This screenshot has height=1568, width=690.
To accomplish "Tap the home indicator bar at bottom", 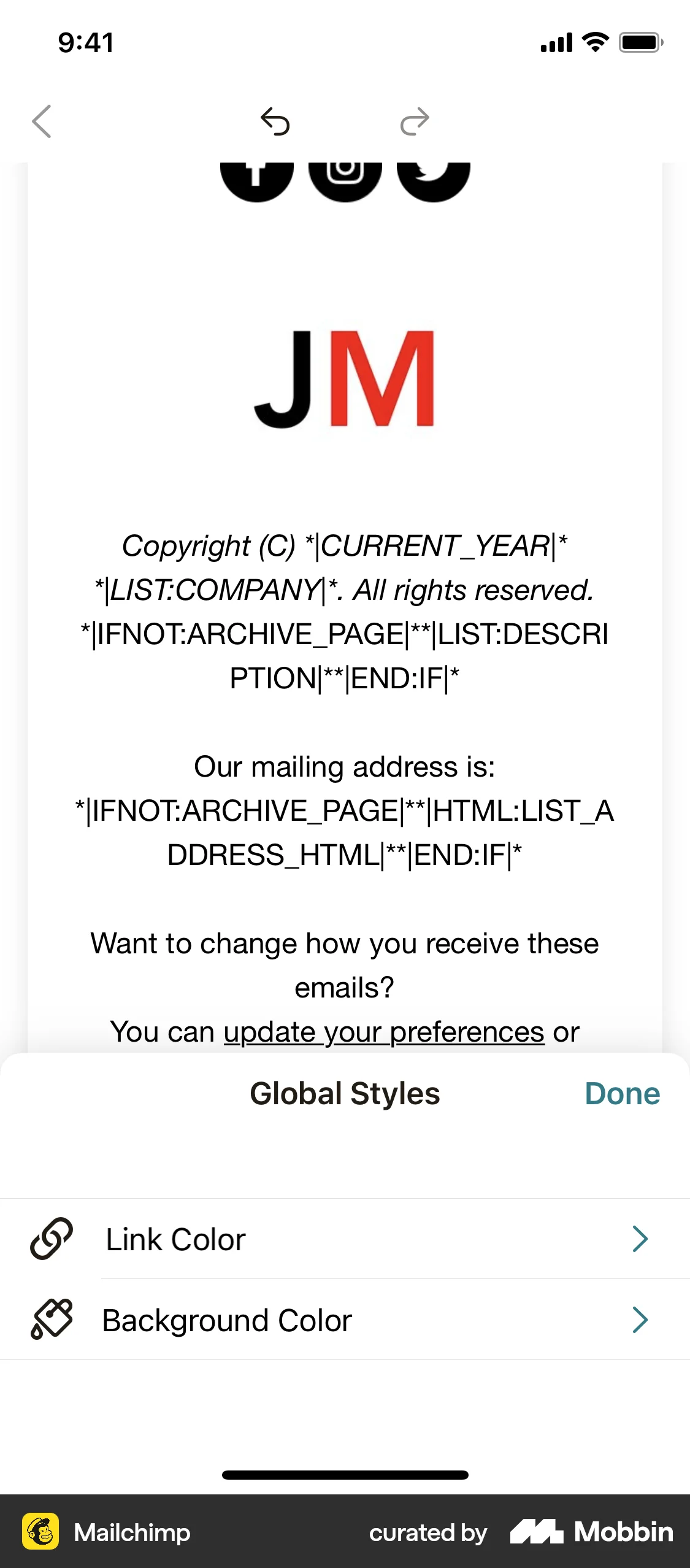I will 345,1475.
